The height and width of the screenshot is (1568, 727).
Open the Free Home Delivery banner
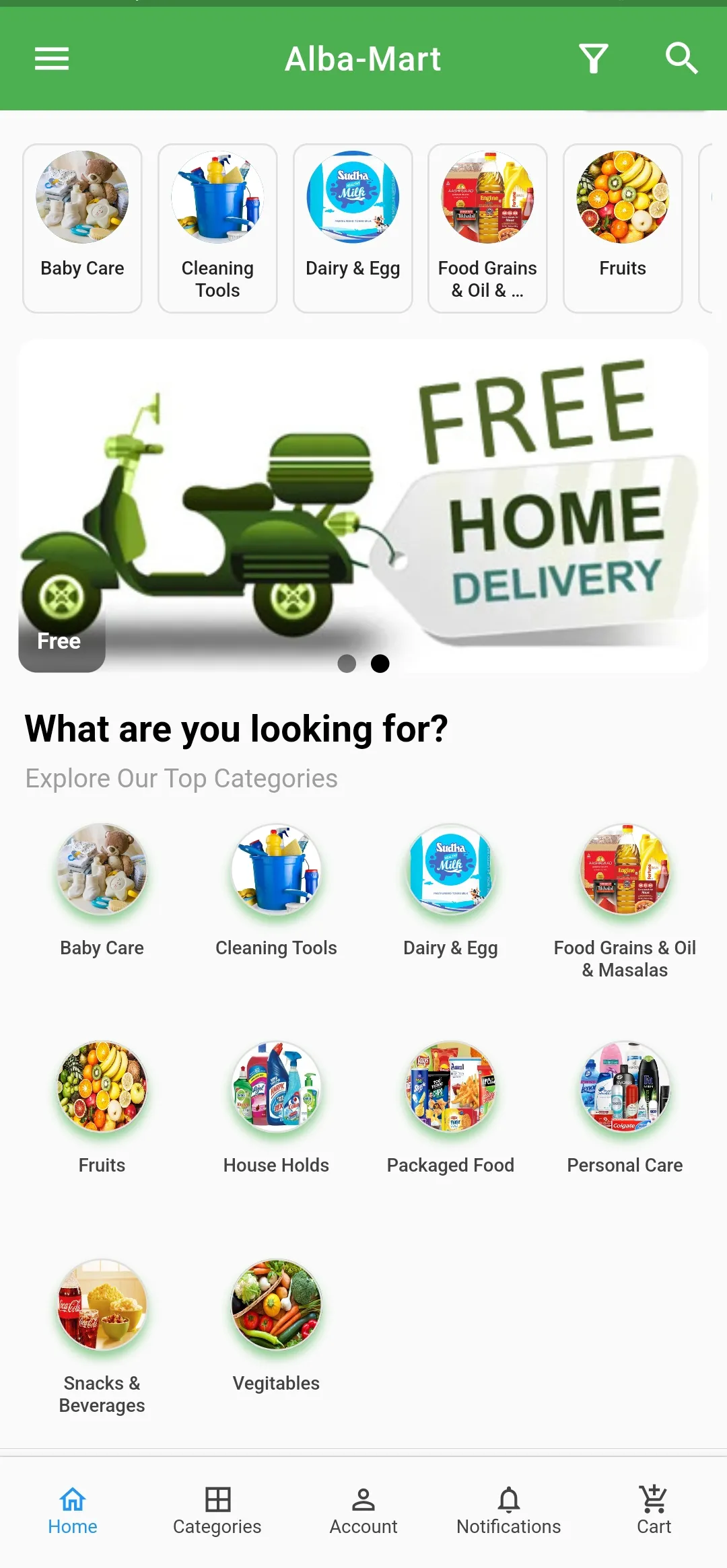point(363,505)
